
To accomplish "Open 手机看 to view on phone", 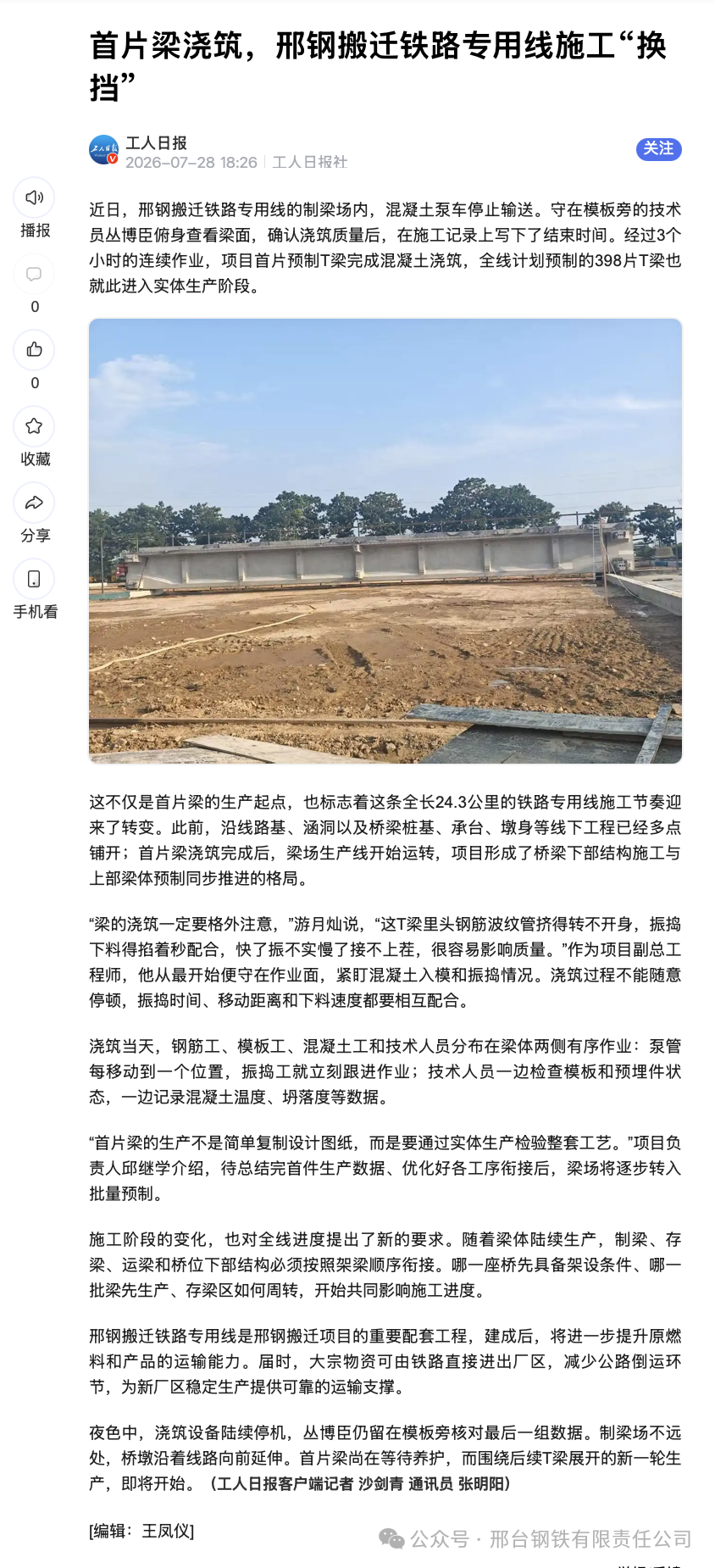I will tap(34, 579).
